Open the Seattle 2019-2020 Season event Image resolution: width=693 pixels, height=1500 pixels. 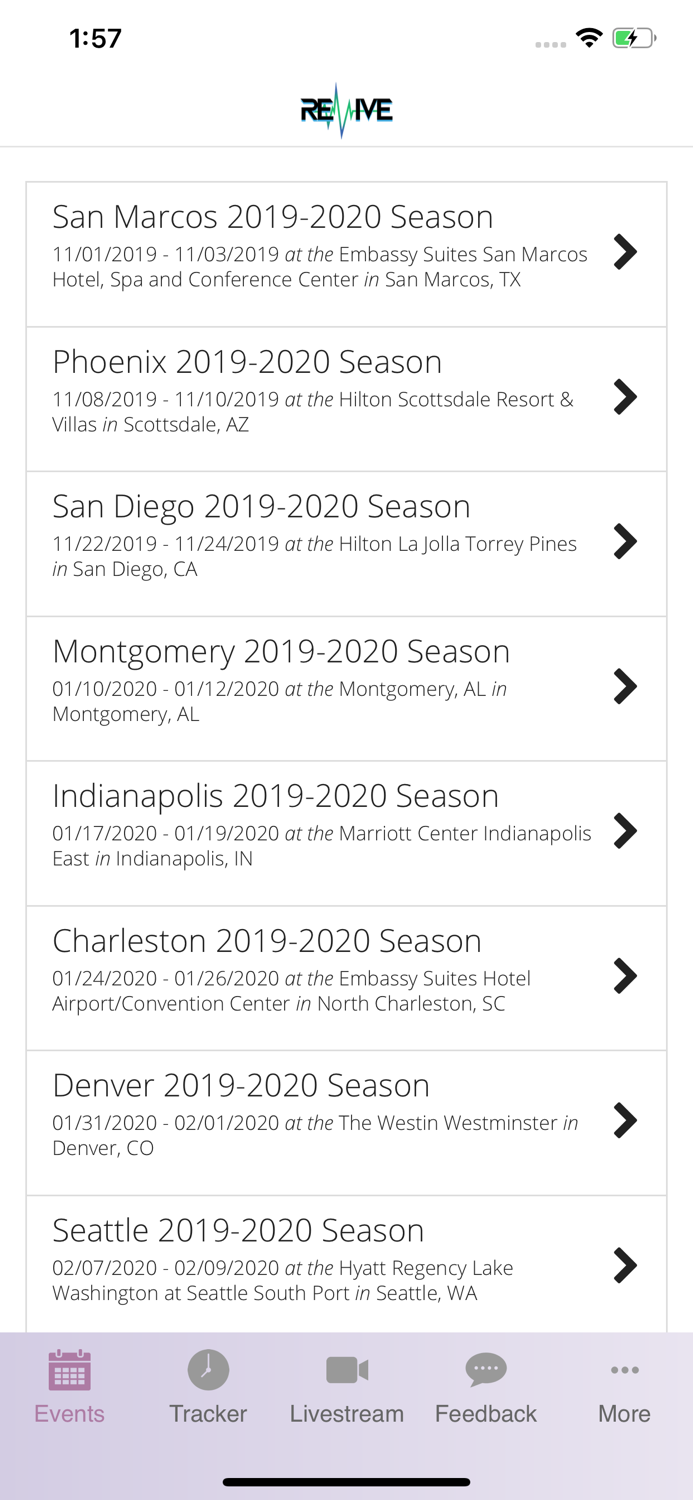tap(346, 1264)
